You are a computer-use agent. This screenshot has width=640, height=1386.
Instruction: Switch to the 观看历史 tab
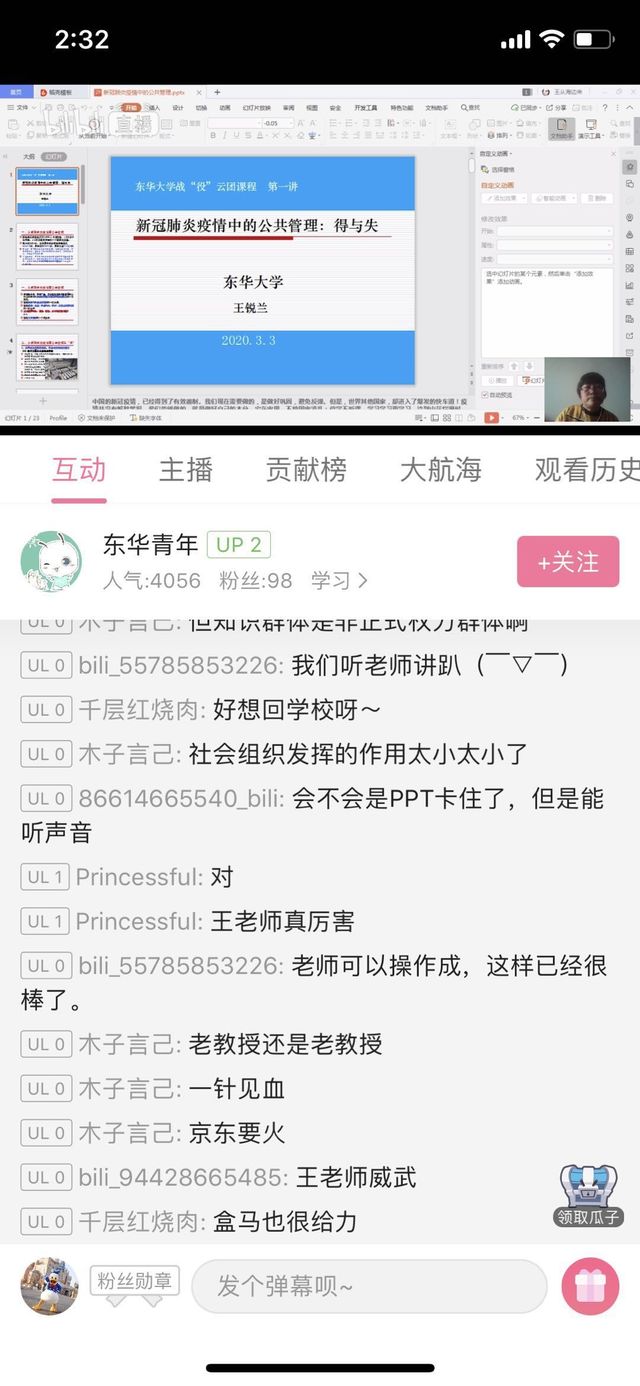(x=586, y=469)
